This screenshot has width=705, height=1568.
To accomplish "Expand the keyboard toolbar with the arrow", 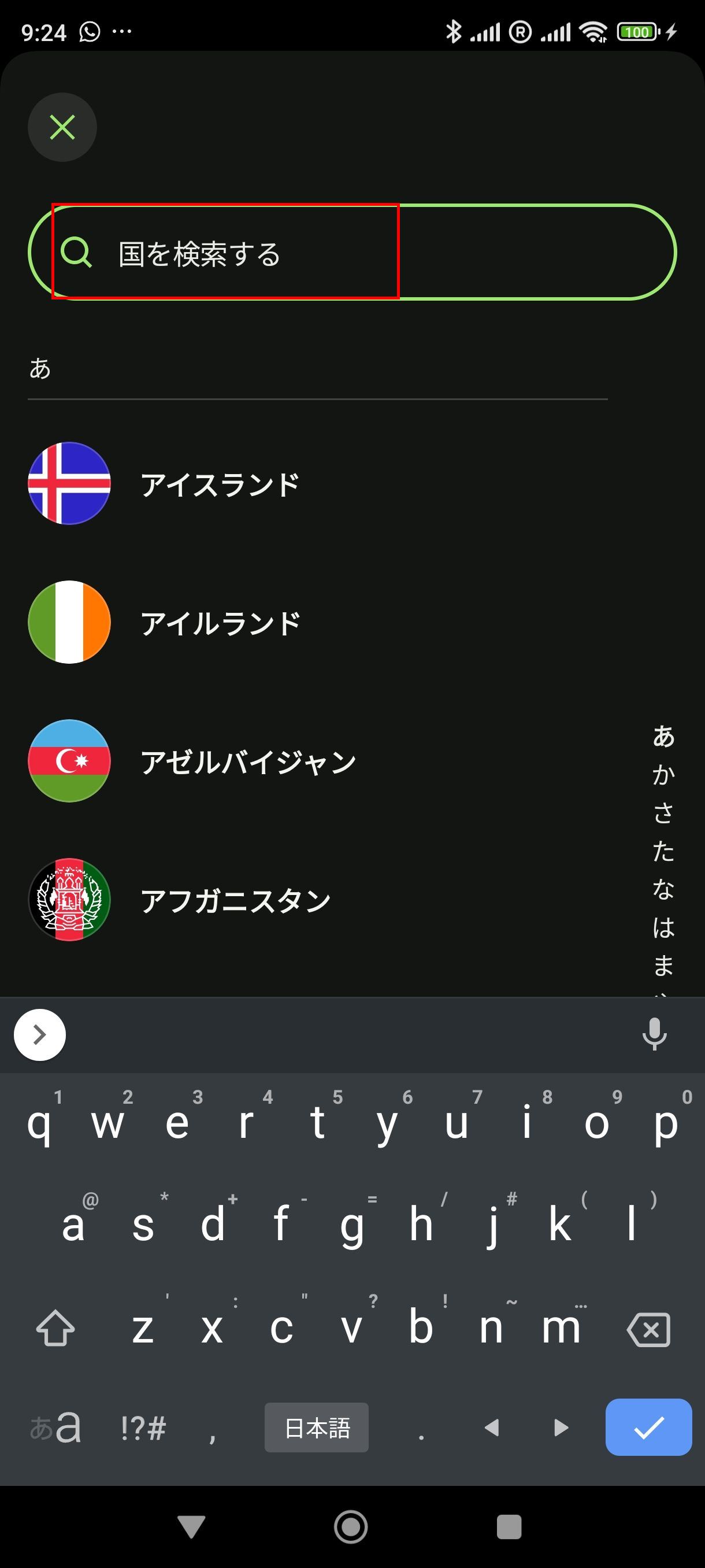I will coord(39,1035).
